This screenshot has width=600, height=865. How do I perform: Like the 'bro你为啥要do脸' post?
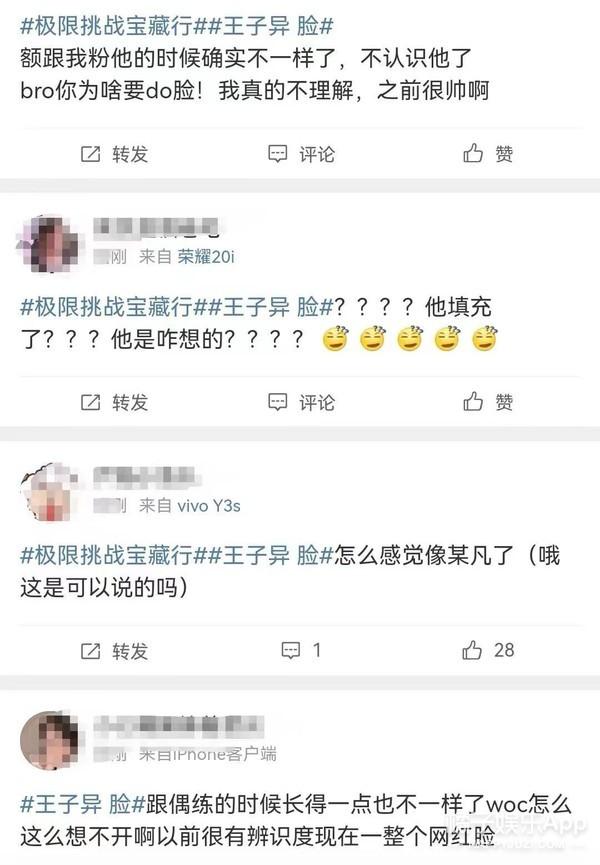pos(488,154)
